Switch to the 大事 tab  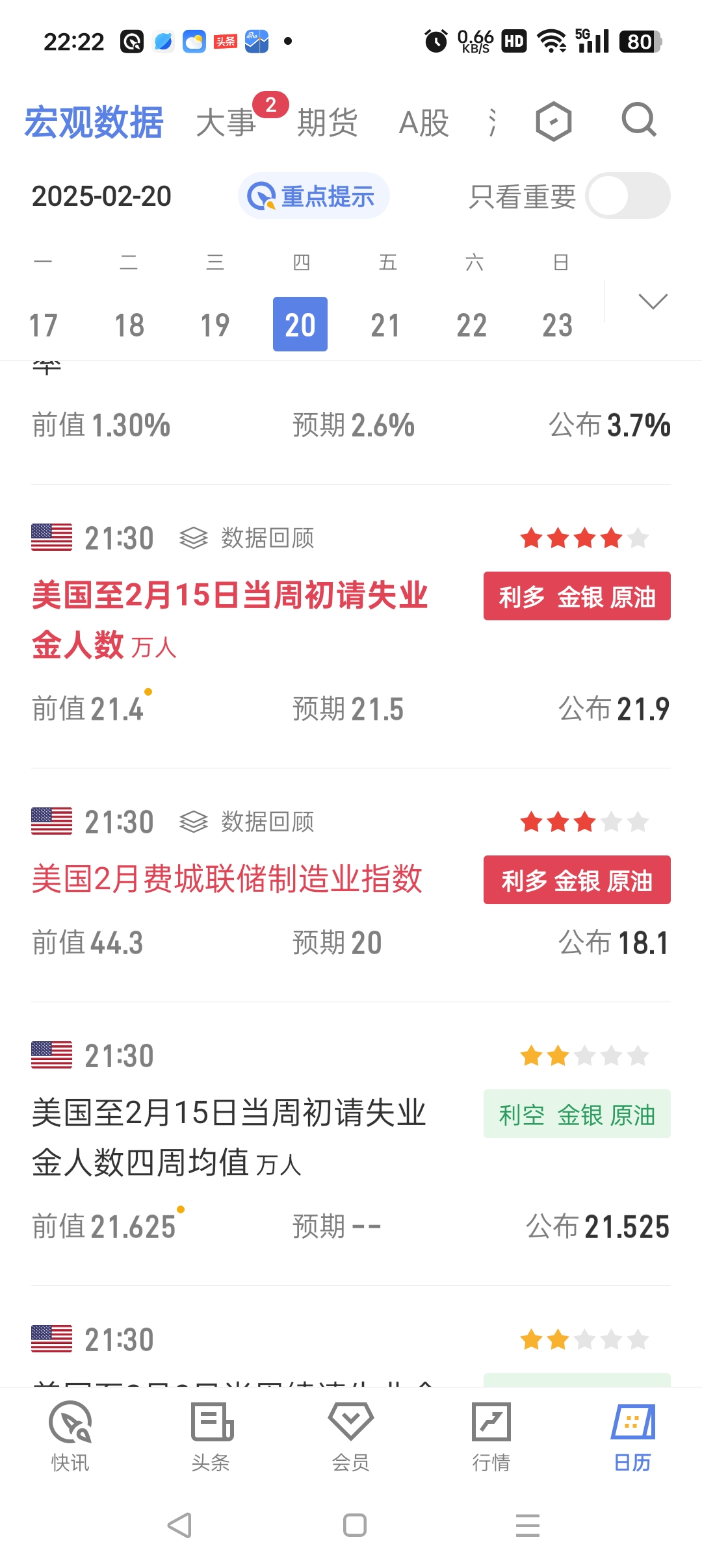coord(226,123)
